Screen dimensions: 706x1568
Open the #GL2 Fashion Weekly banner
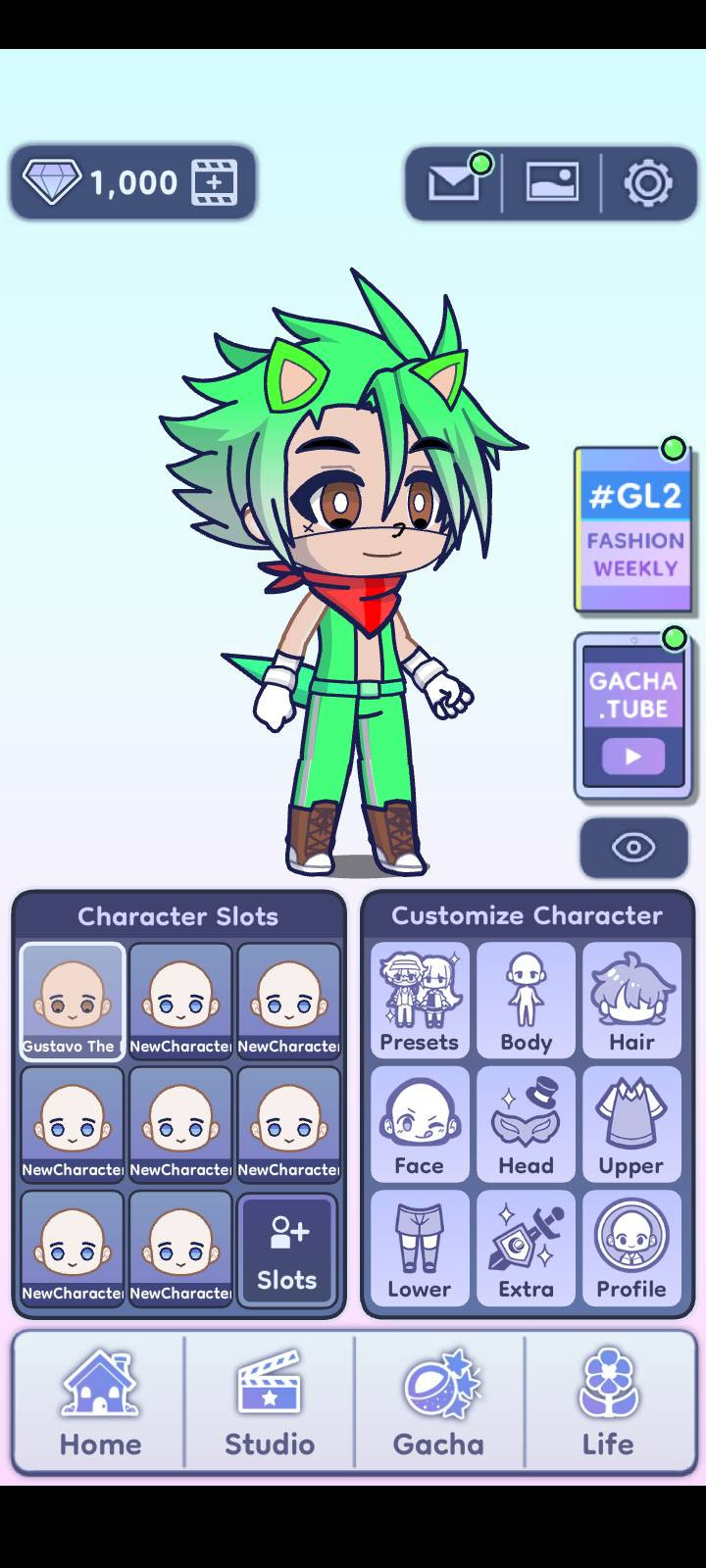coord(633,530)
